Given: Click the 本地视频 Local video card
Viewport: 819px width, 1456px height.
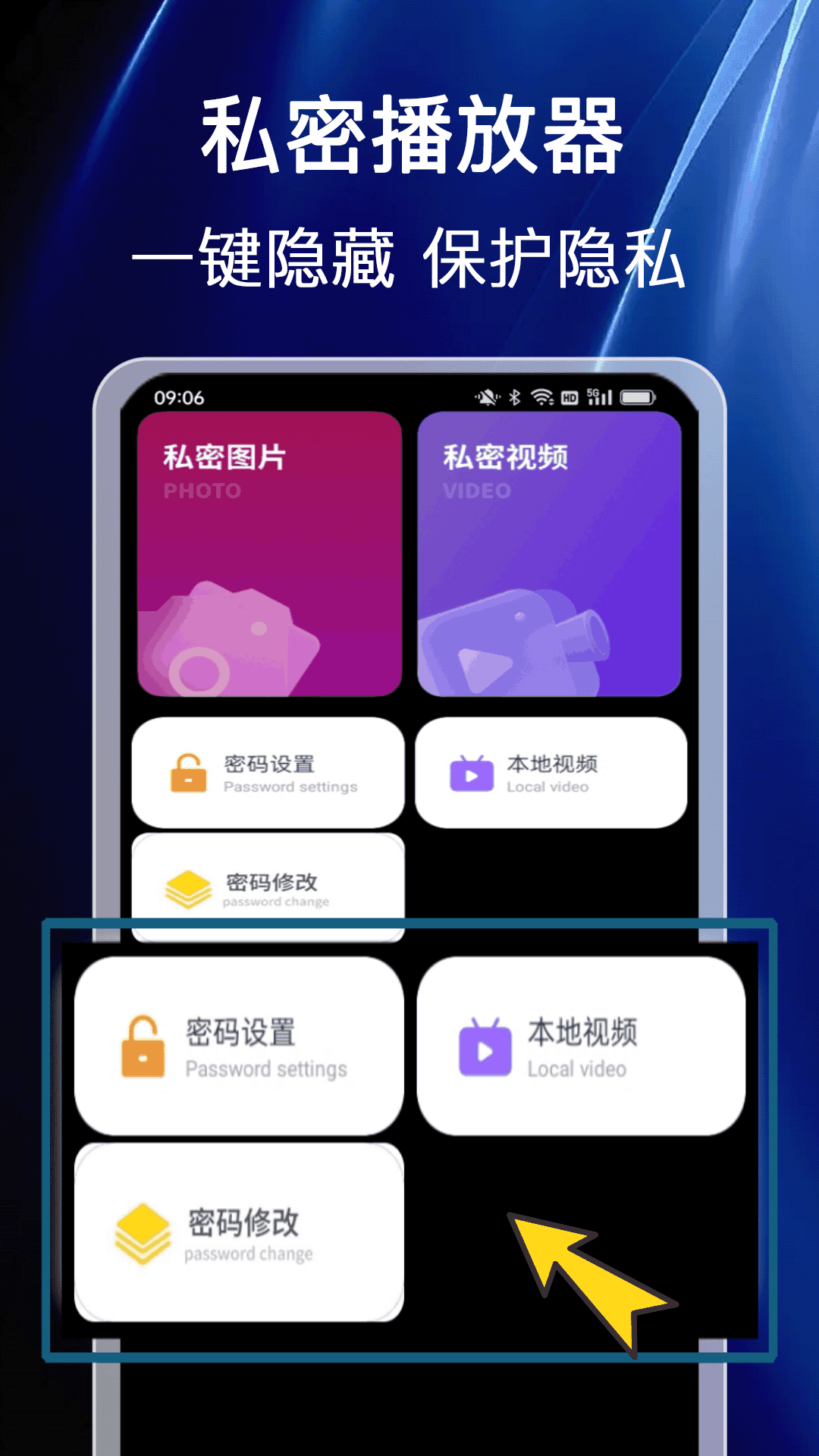Looking at the screenshot, I should [550, 772].
